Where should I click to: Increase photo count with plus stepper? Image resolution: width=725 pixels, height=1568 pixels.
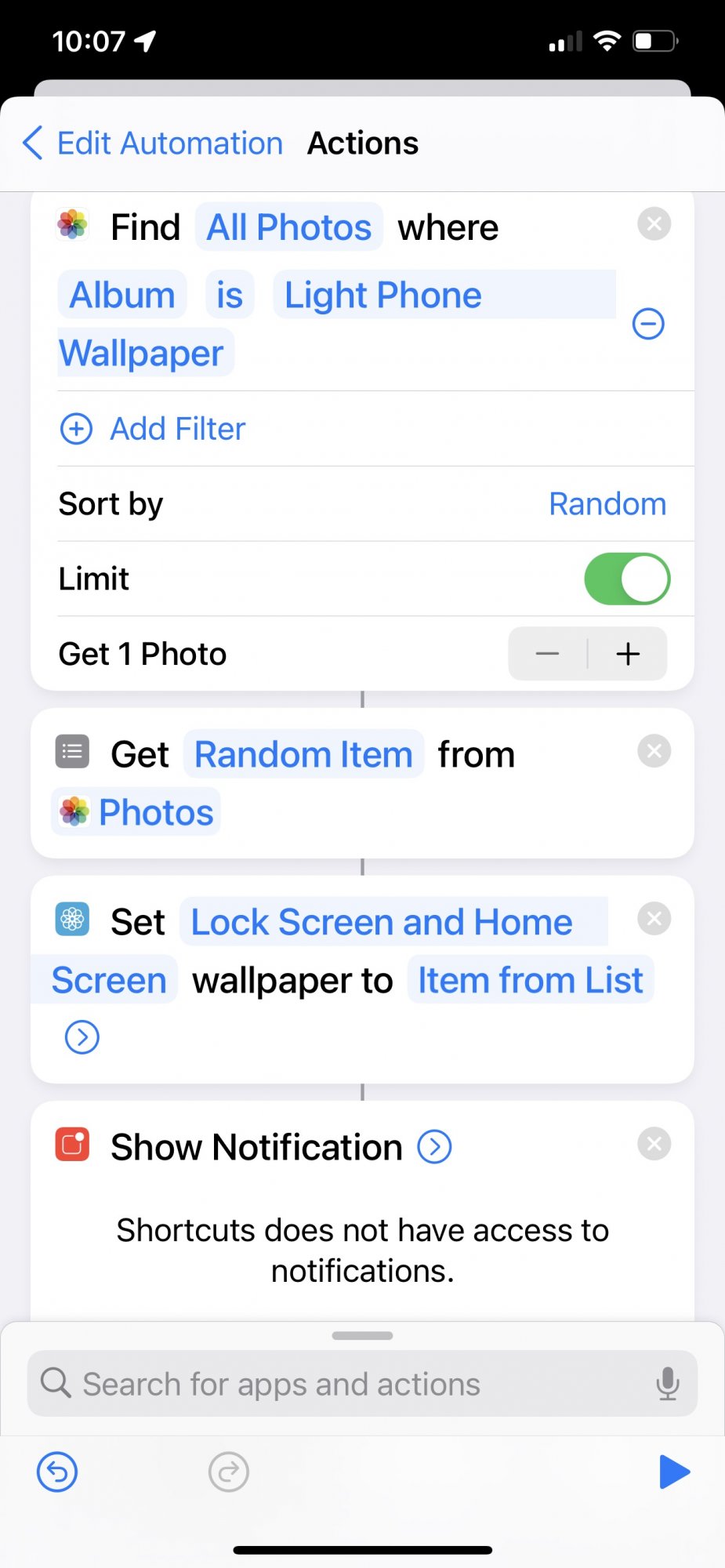click(x=628, y=654)
